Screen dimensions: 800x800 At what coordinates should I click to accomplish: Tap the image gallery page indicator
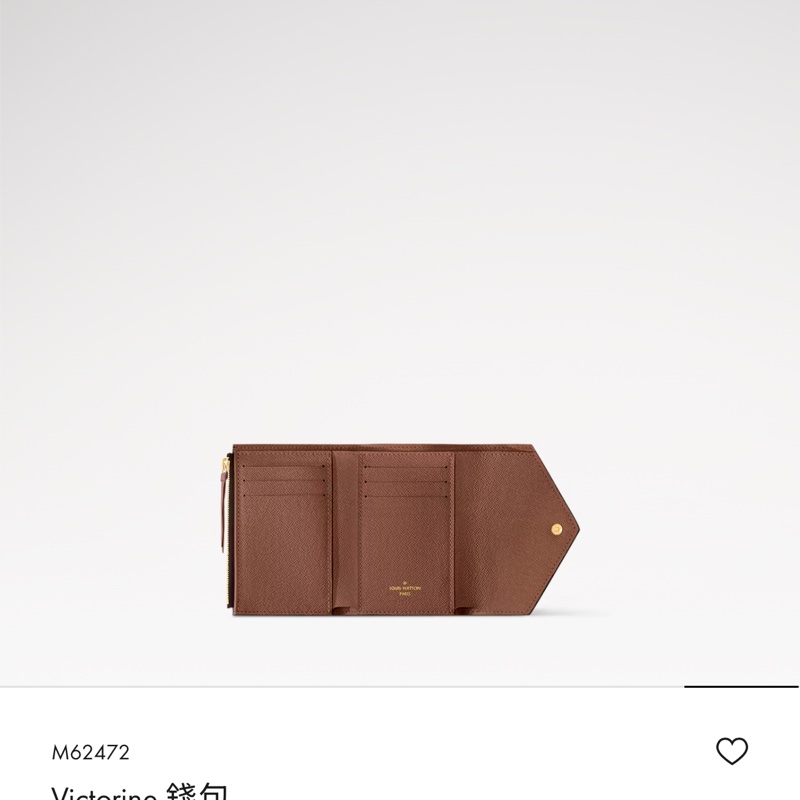pos(741,687)
